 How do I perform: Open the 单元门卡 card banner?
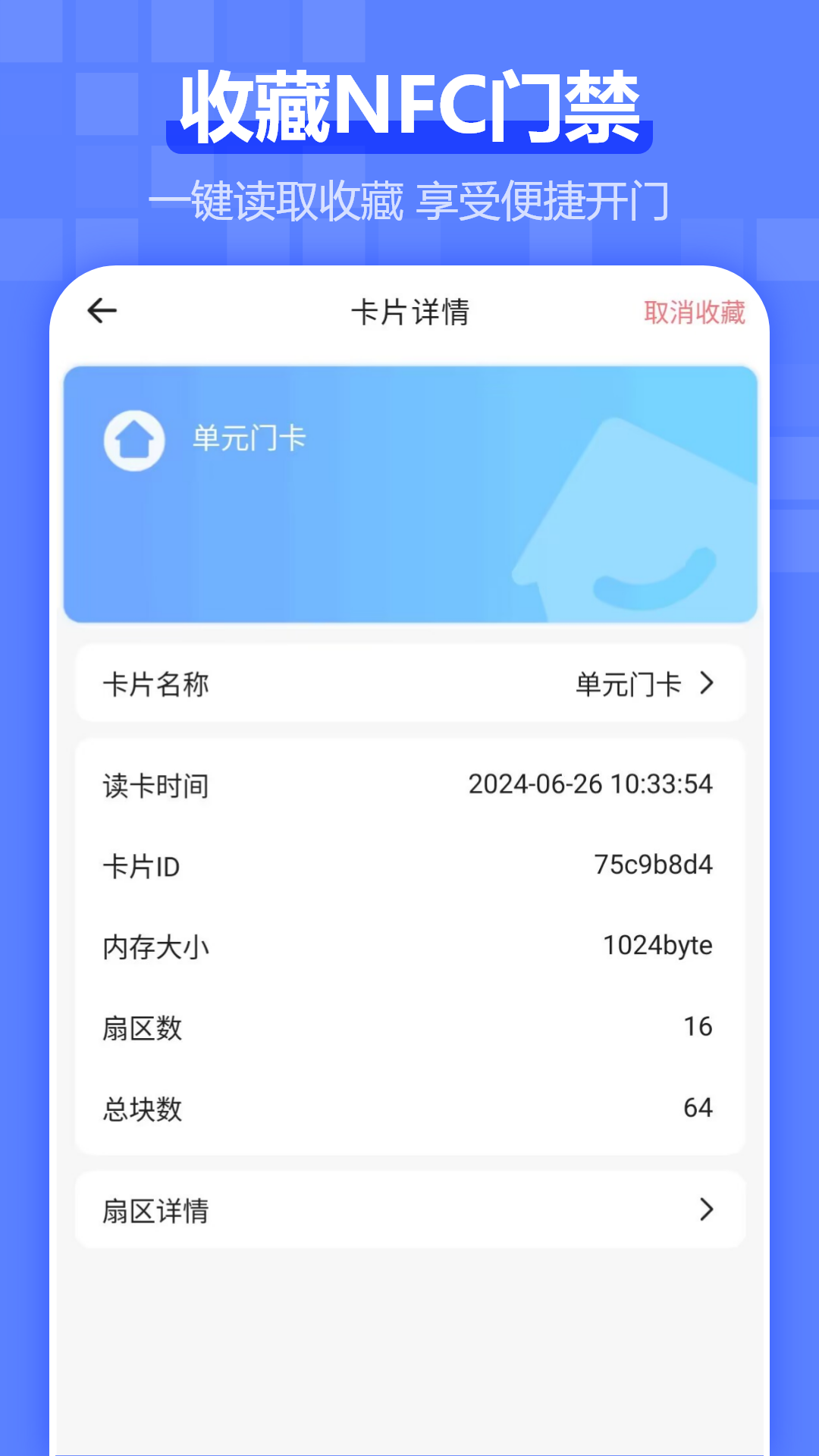tap(409, 493)
